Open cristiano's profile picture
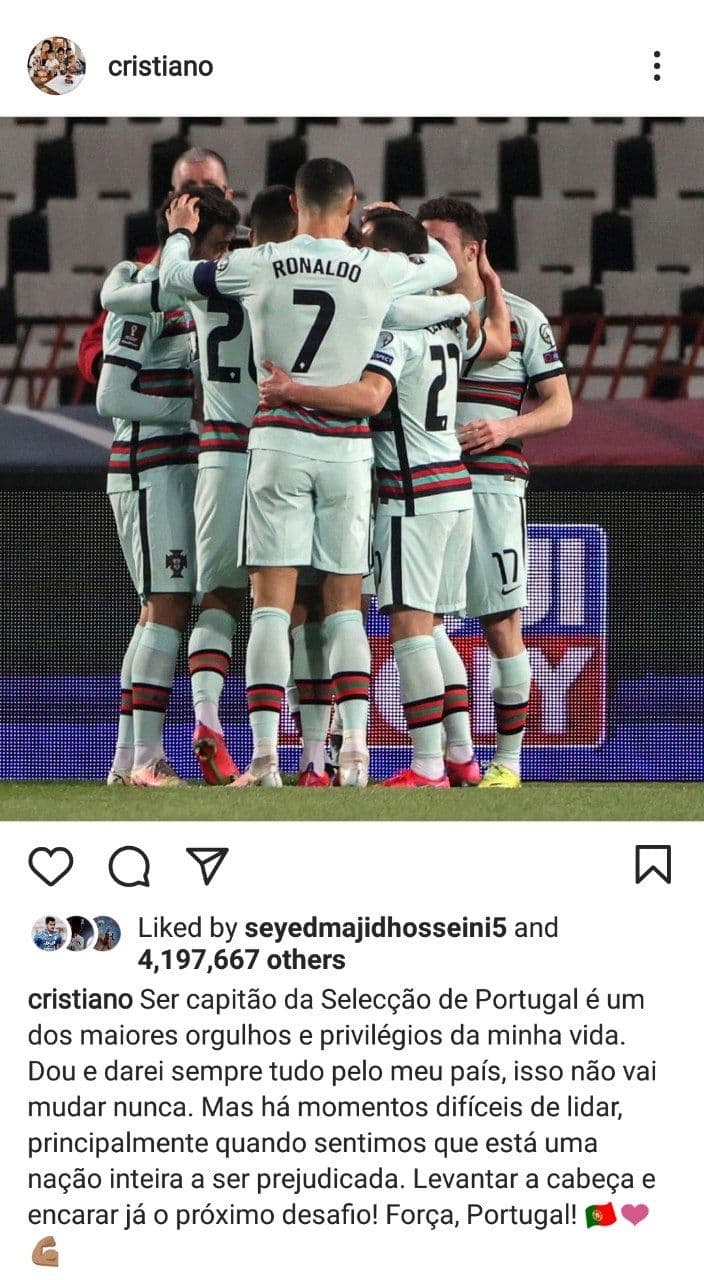 coord(56,66)
